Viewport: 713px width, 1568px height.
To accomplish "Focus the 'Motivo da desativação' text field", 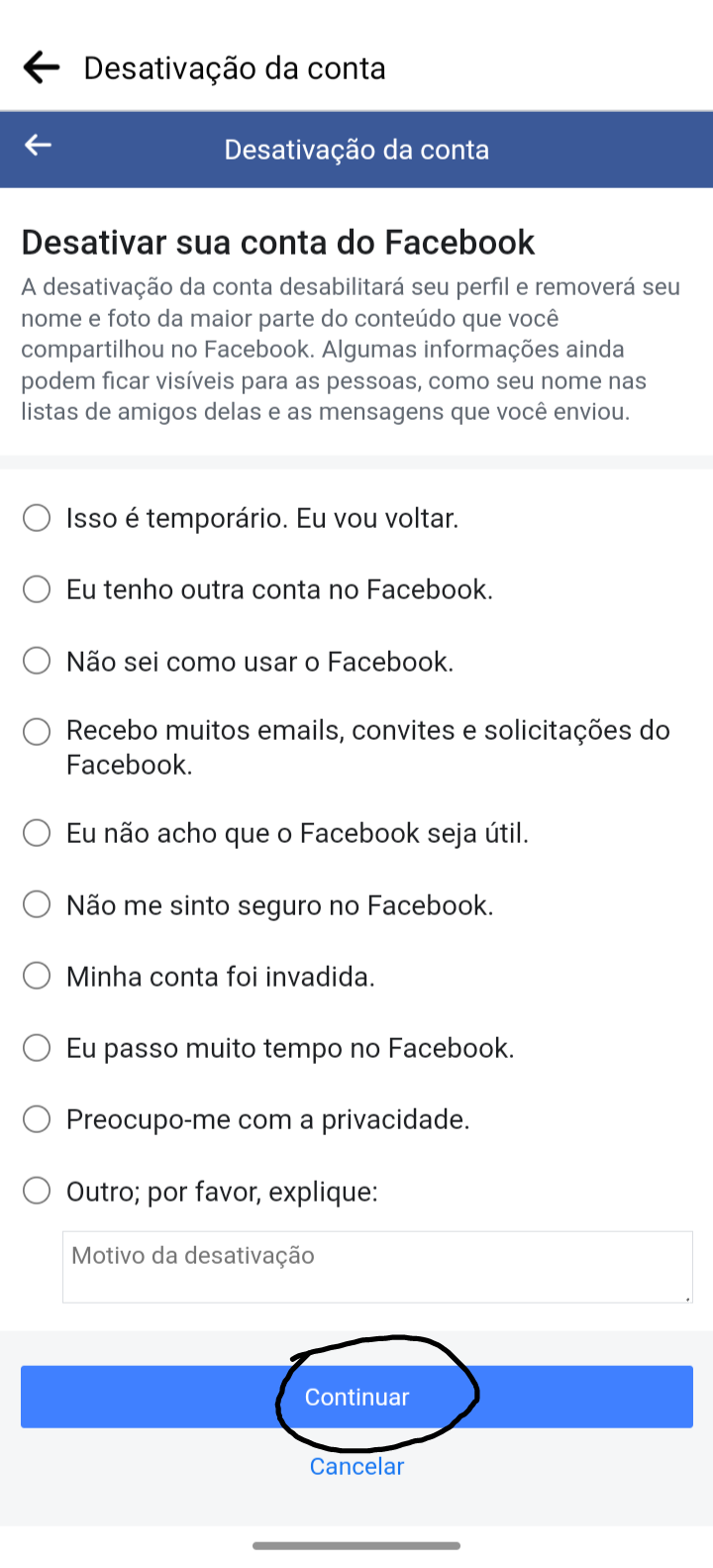I will (x=377, y=1267).
